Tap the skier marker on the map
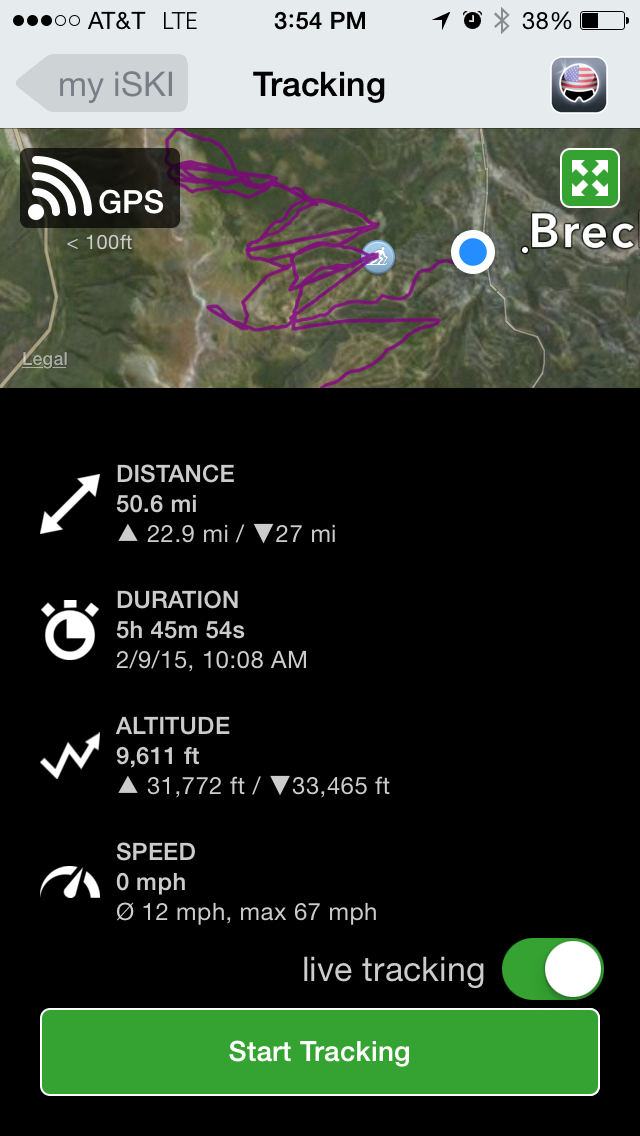 tap(378, 257)
